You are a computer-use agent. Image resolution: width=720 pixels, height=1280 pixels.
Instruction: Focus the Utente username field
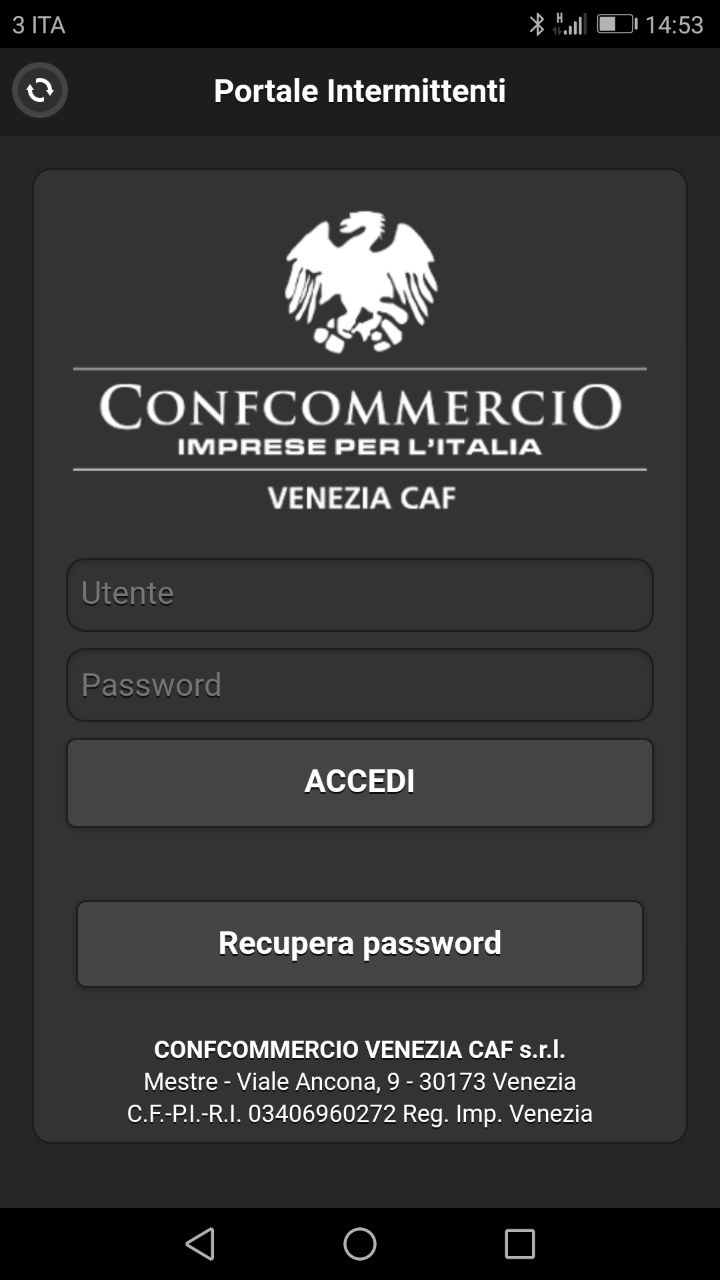pyautogui.click(x=360, y=594)
